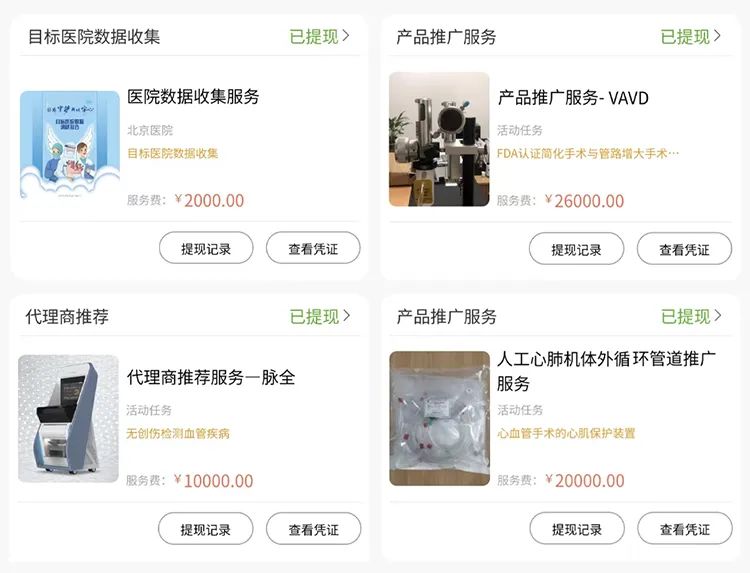Open 已提现 status for 目标医院数据收集
The width and height of the screenshot is (750, 573).
[319, 37]
